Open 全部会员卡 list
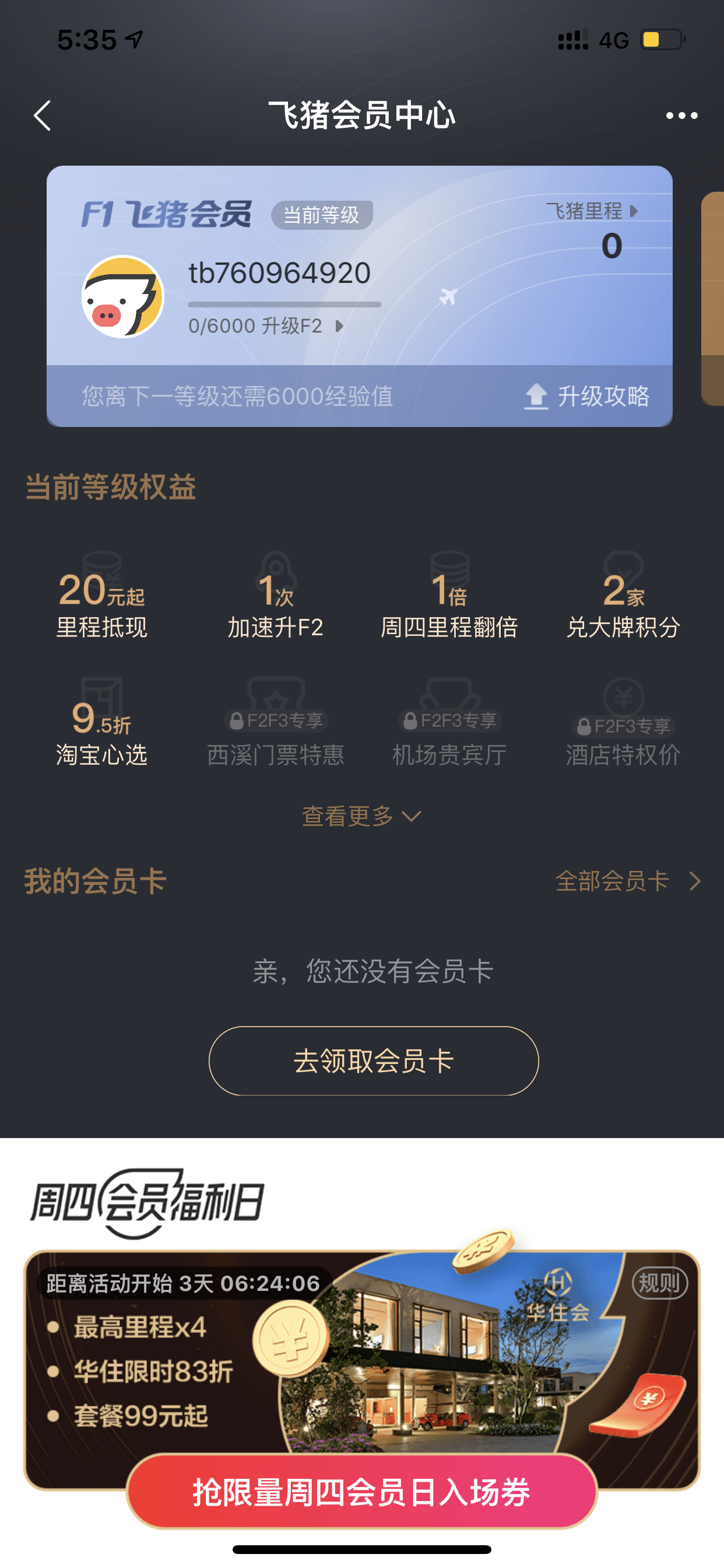Viewport: 724px width, 1568px height. click(x=628, y=881)
